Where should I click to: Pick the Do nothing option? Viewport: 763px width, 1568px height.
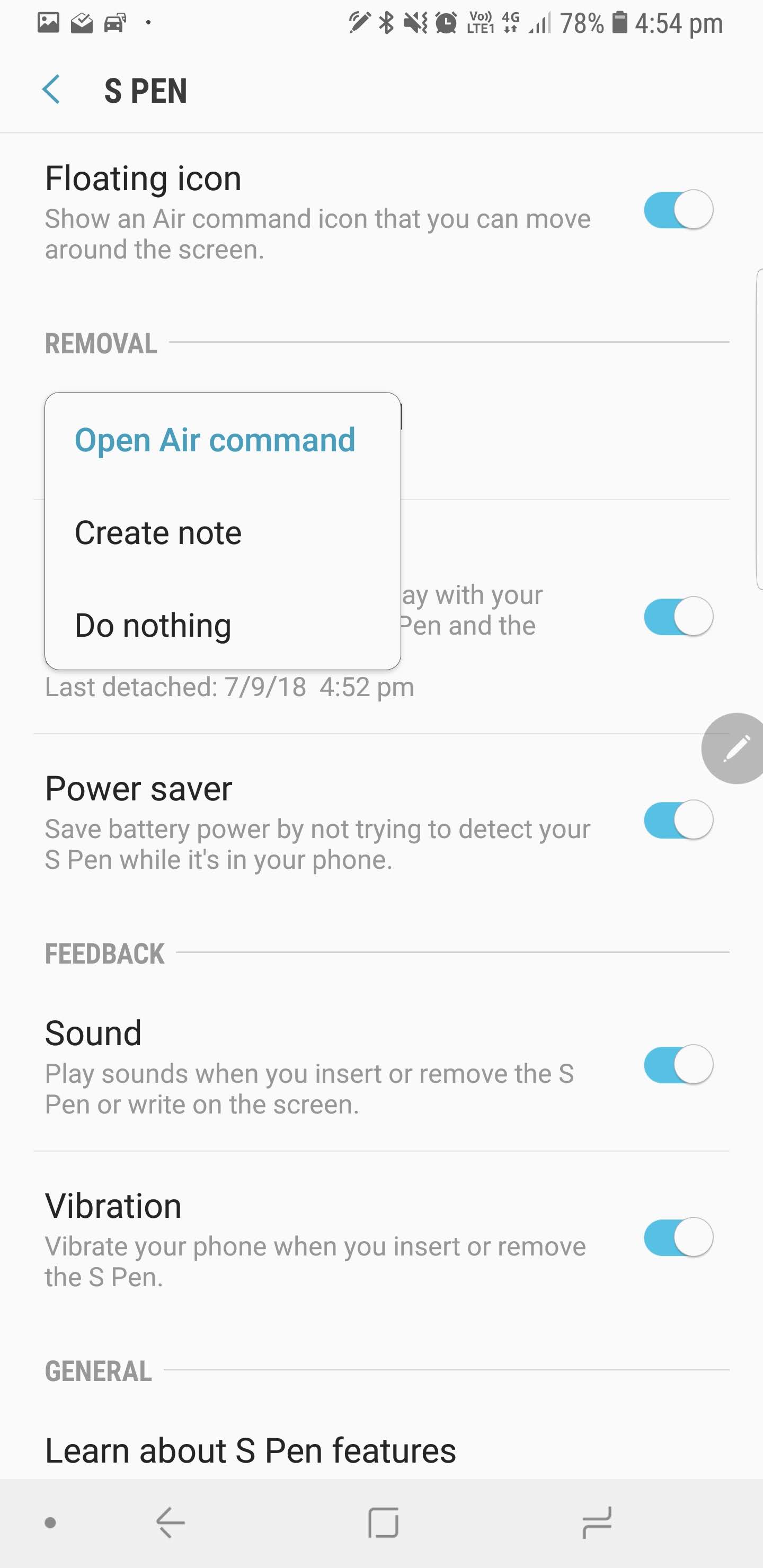click(x=222, y=625)
